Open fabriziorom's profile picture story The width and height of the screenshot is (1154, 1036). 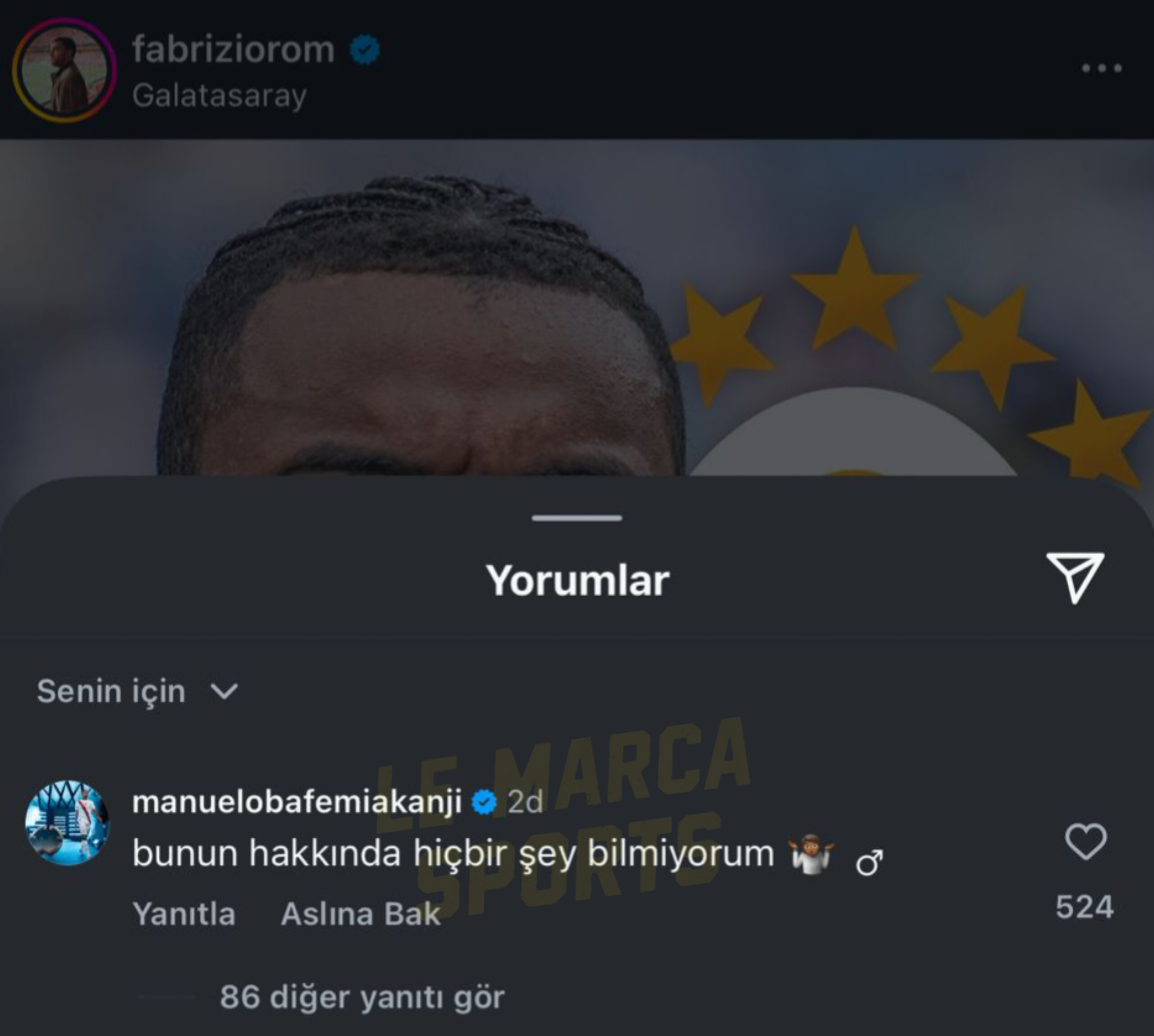click(64, 69)
